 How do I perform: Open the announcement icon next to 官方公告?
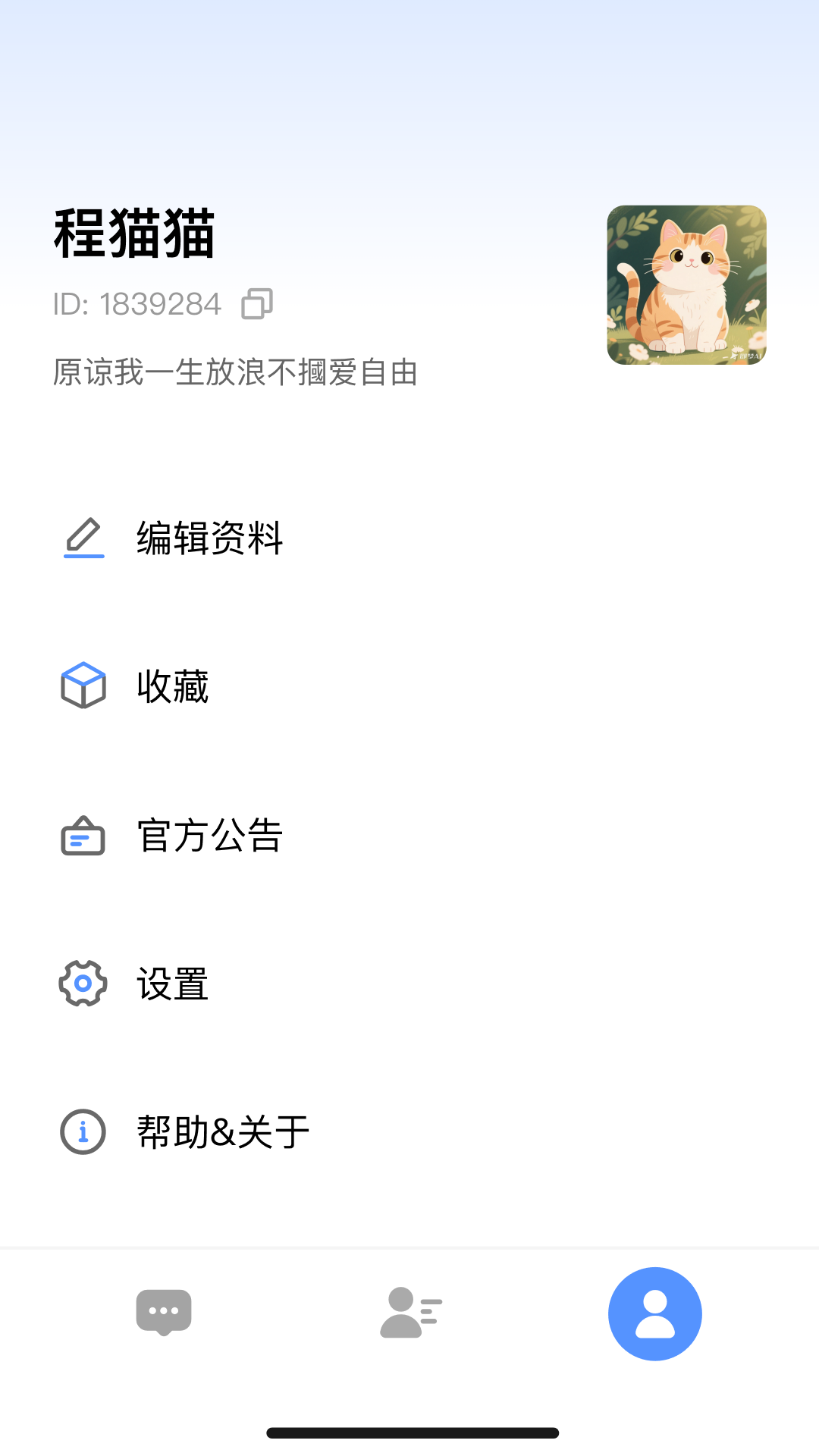[82, 836]
